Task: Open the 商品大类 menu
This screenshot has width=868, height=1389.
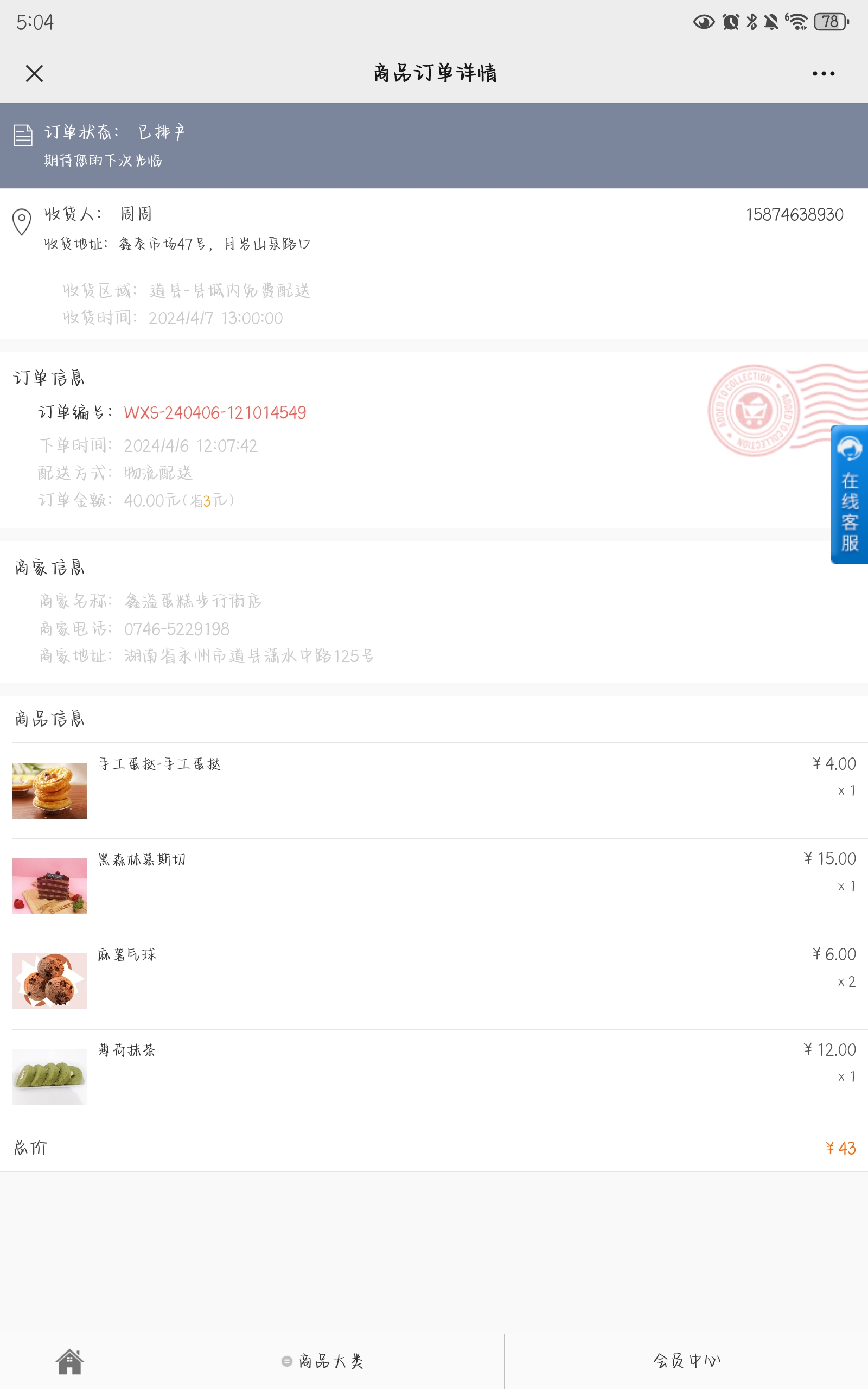Action: click(x=322, y=1361)
